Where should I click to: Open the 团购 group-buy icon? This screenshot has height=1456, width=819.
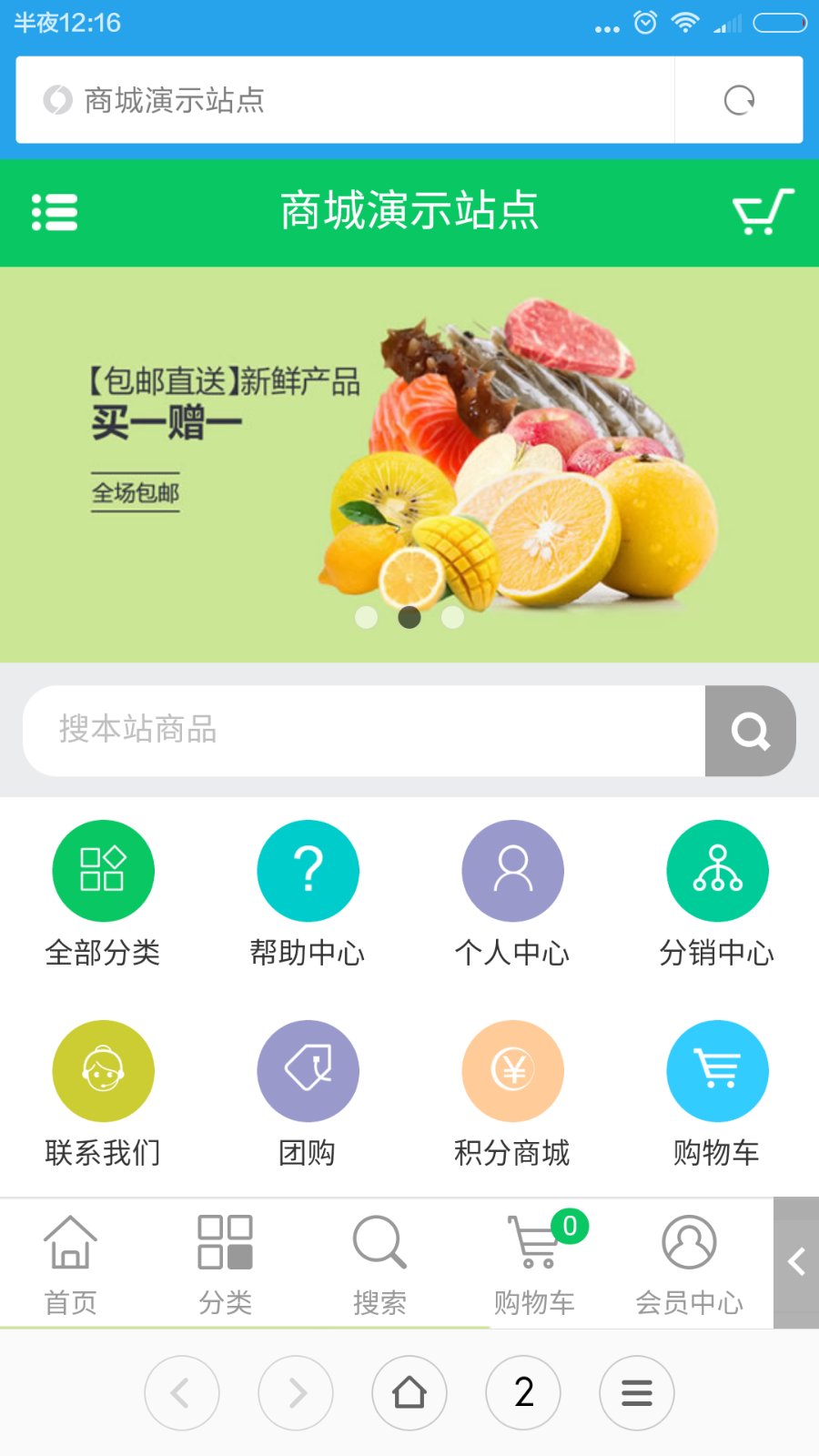point(308,1070)
